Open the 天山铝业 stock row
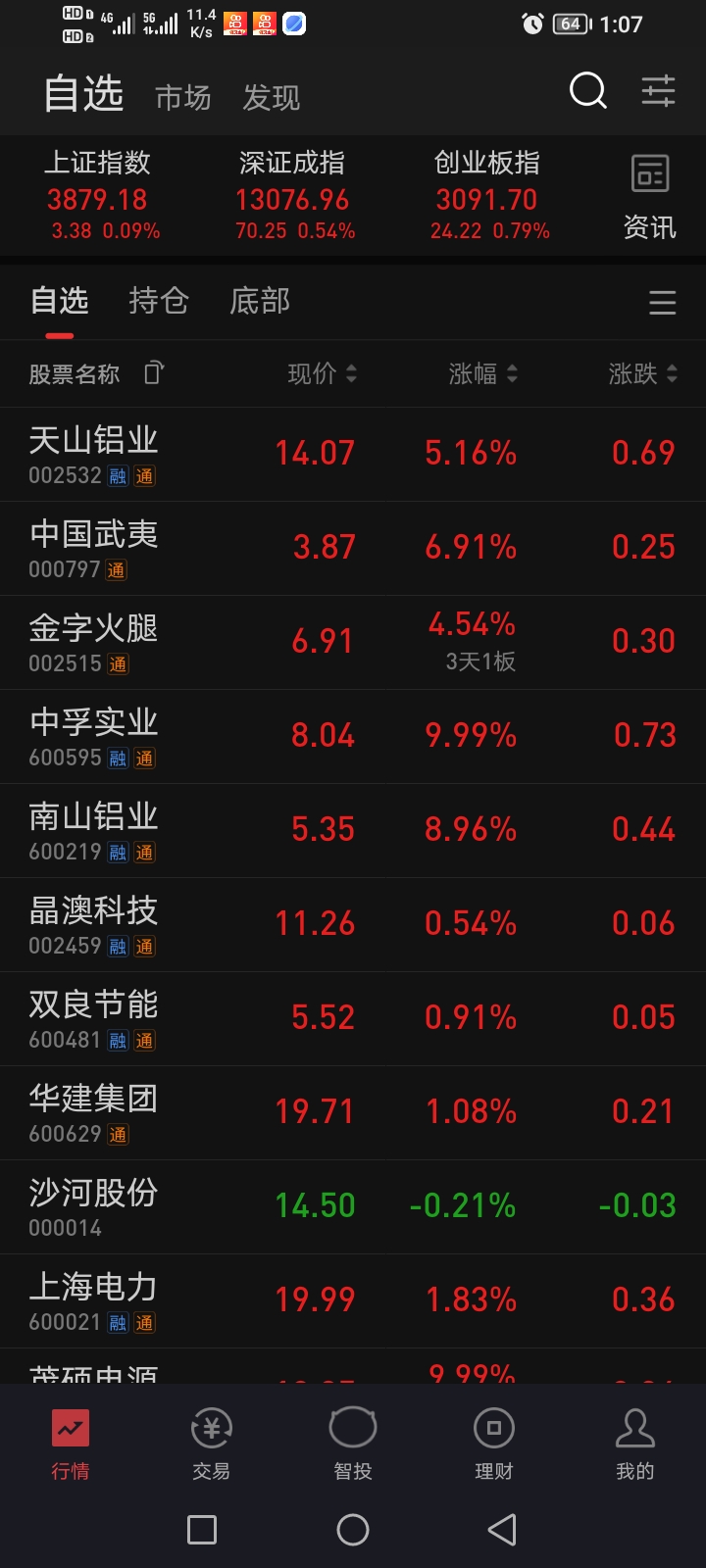 (353, 454)
